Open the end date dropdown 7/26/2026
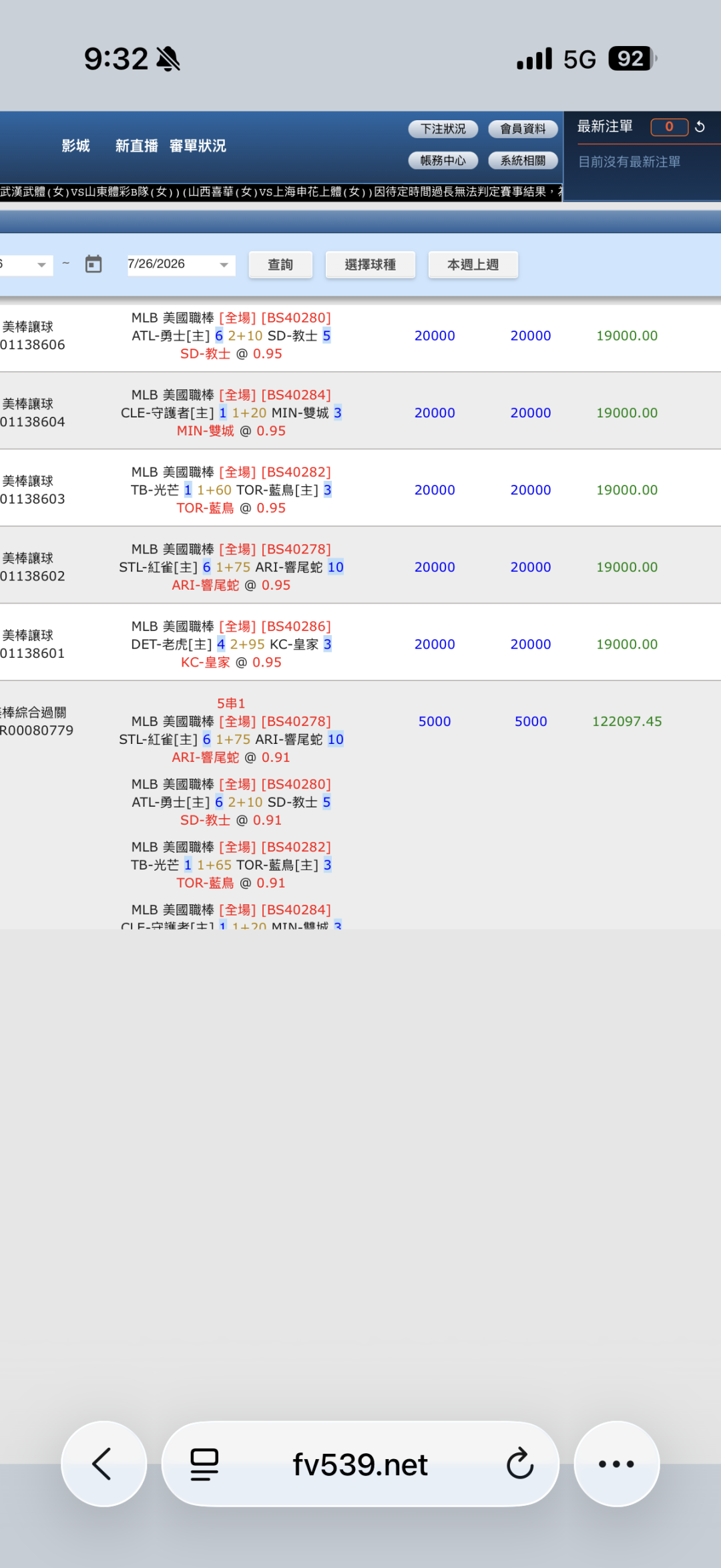The image size is (721, 1568). pos(180,264)
